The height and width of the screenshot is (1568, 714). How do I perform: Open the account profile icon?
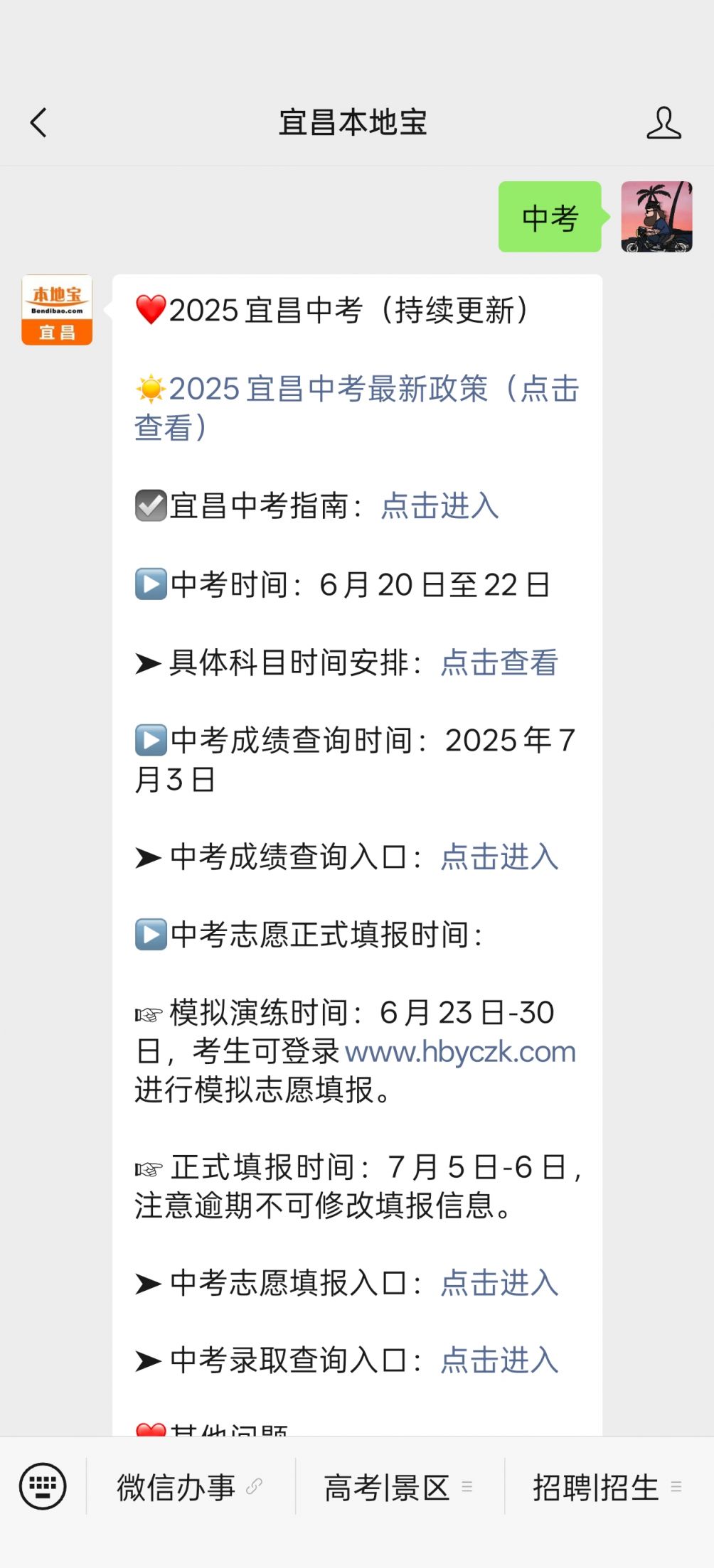[664, 122]
